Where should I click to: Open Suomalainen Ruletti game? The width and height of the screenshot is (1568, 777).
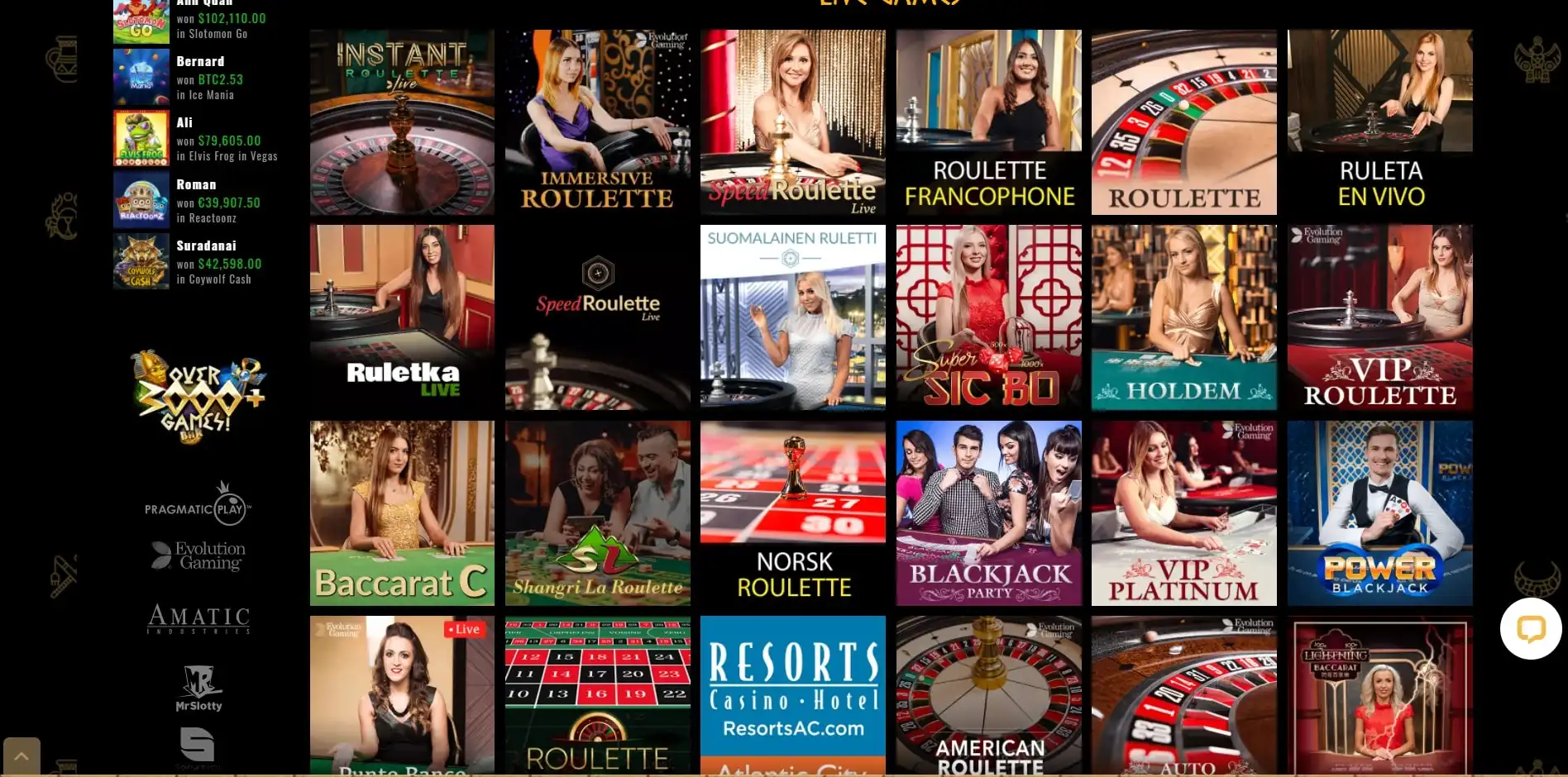point(792,317)
